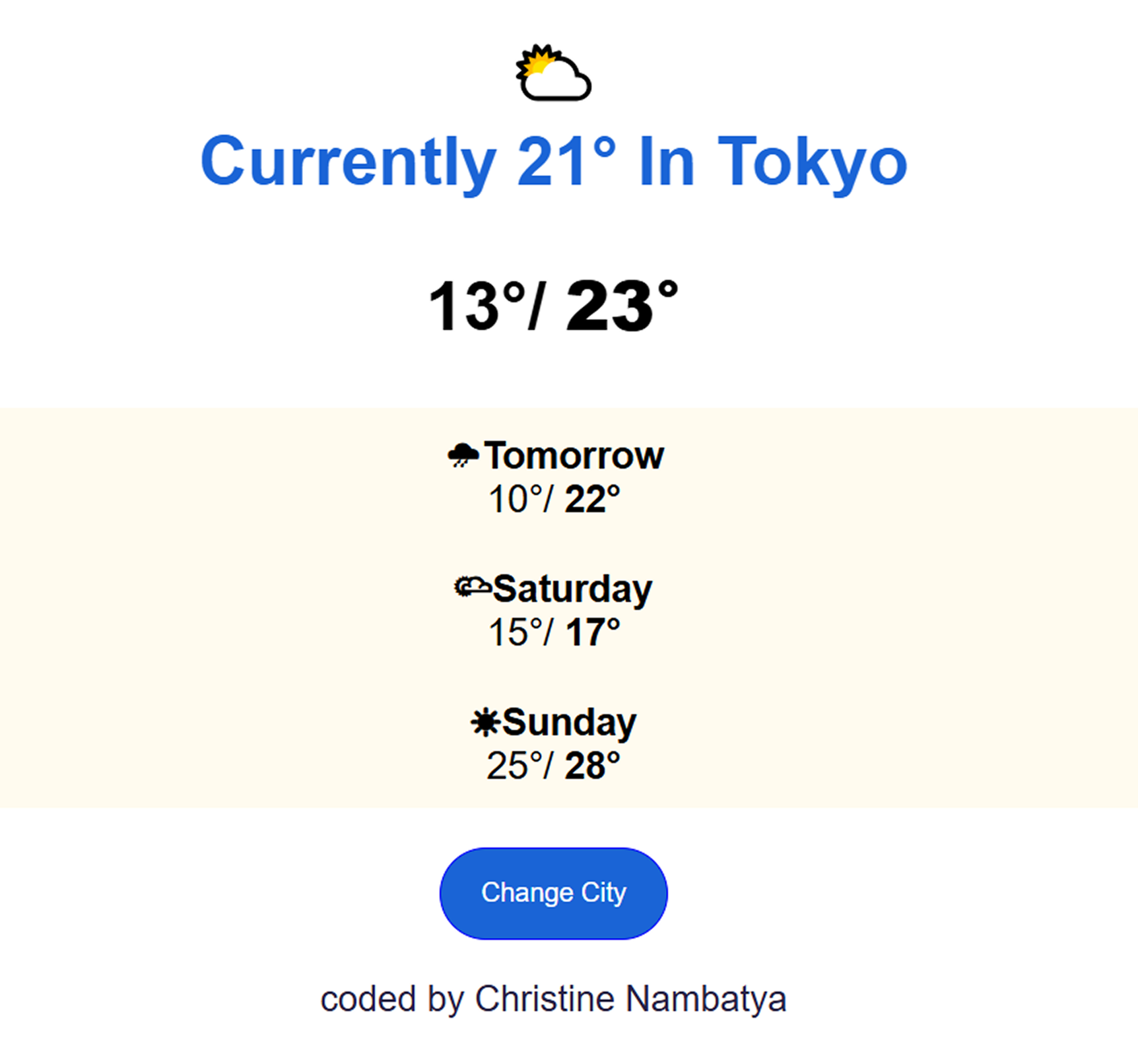The image size is (1138, 1064).
Task: Tap the Change City button
Action: pos(553,893)
